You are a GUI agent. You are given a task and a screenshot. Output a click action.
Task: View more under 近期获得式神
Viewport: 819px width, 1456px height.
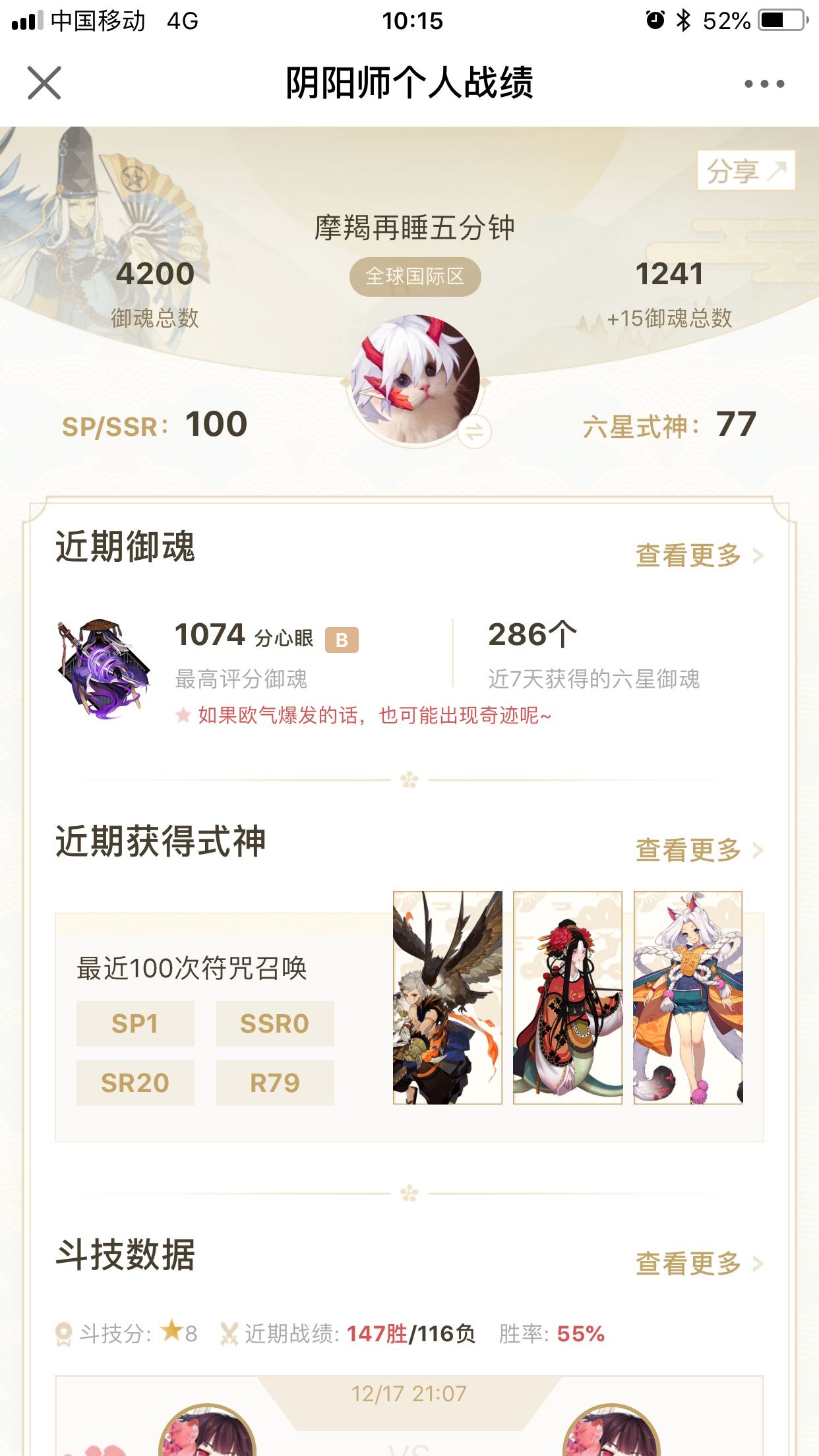pos(698,850)
